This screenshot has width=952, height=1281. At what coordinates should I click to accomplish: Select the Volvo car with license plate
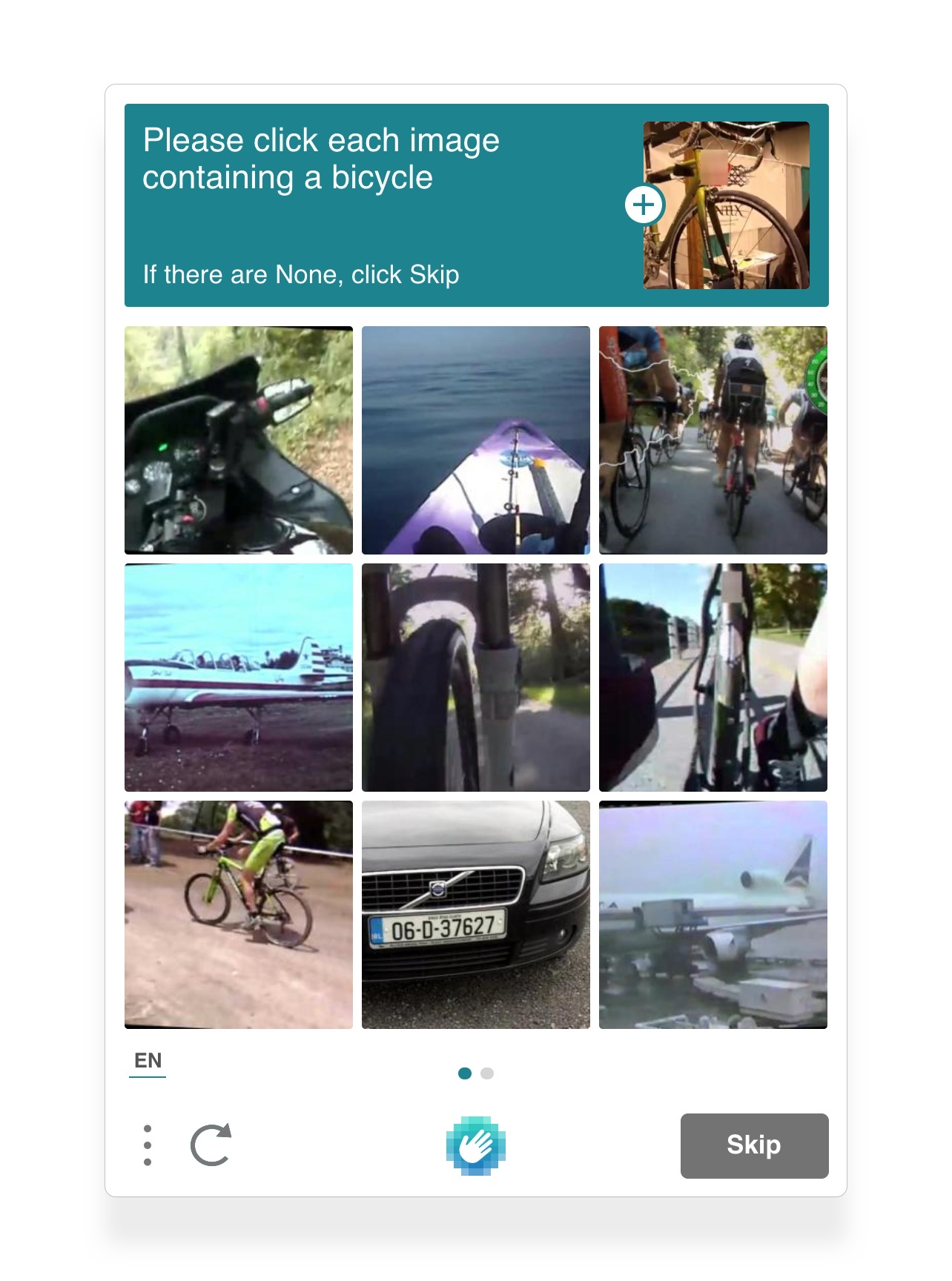click(475, 917)
